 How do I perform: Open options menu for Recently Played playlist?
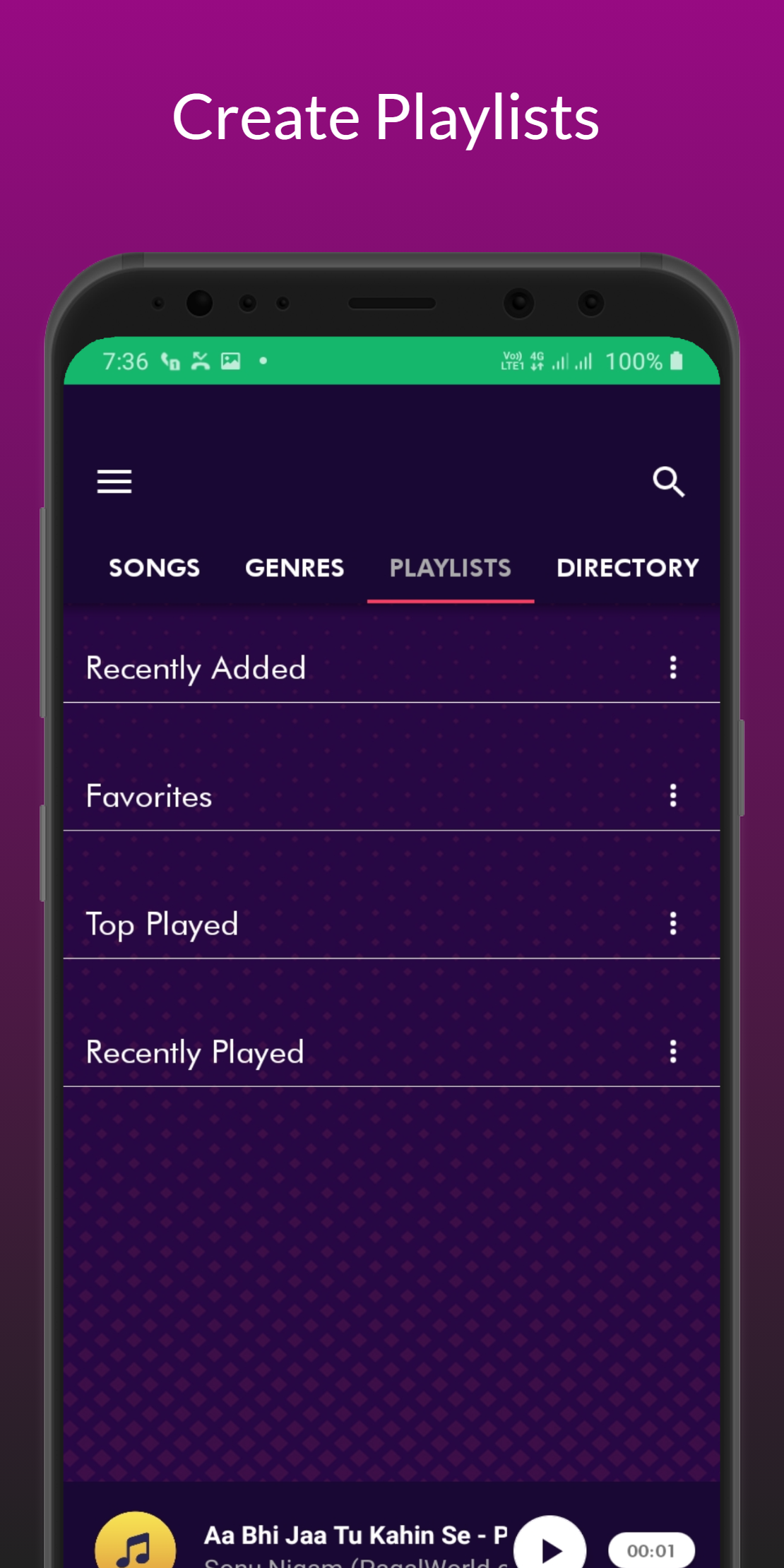click(673, 1052)
